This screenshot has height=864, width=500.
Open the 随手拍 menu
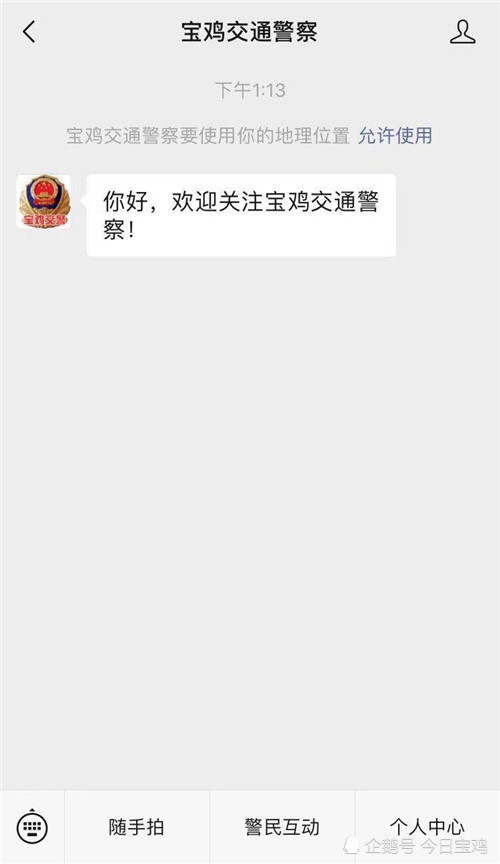pyautogui.click(x=137, y=827)
